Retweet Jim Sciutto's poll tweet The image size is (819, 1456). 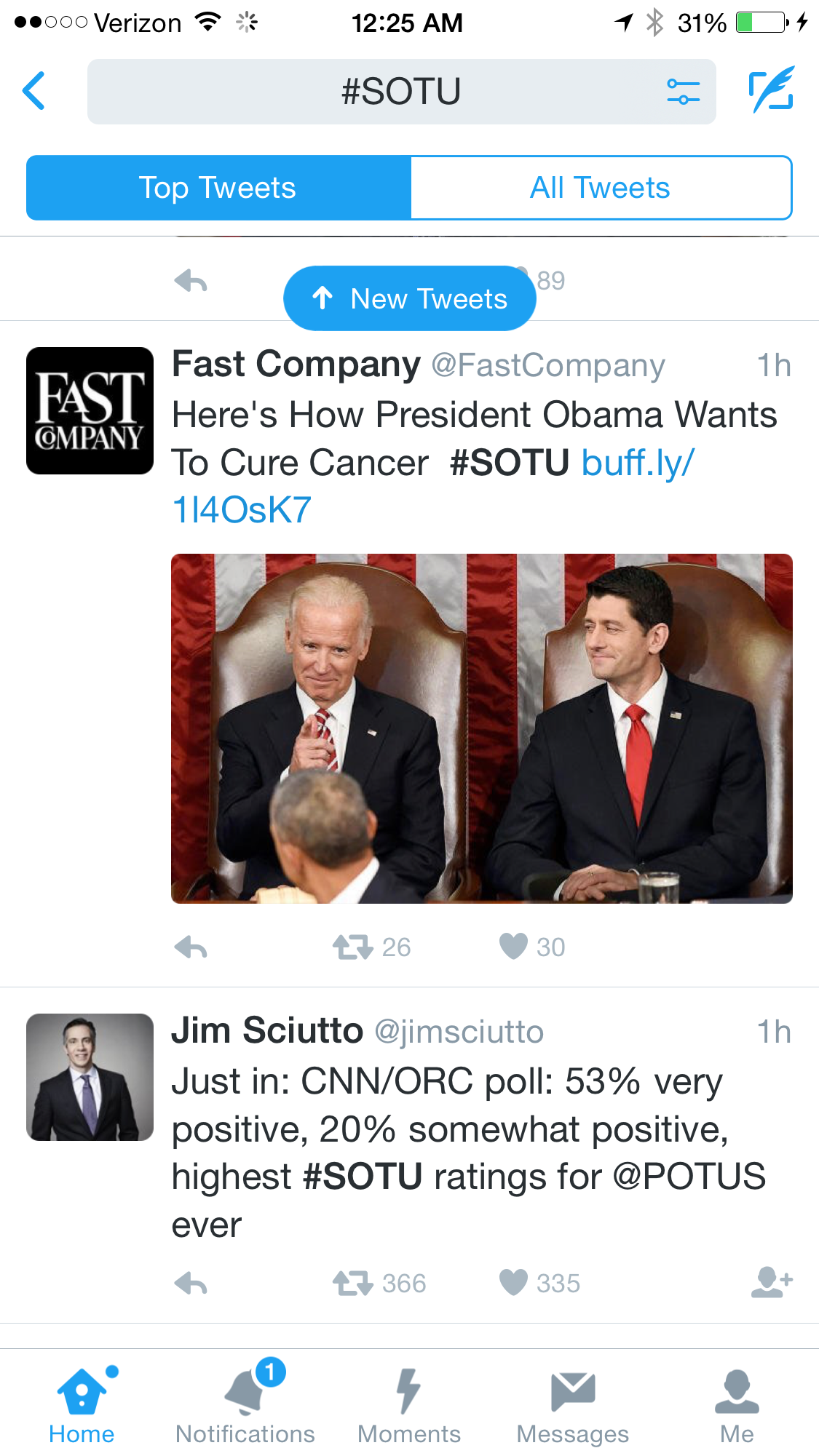353,1284
